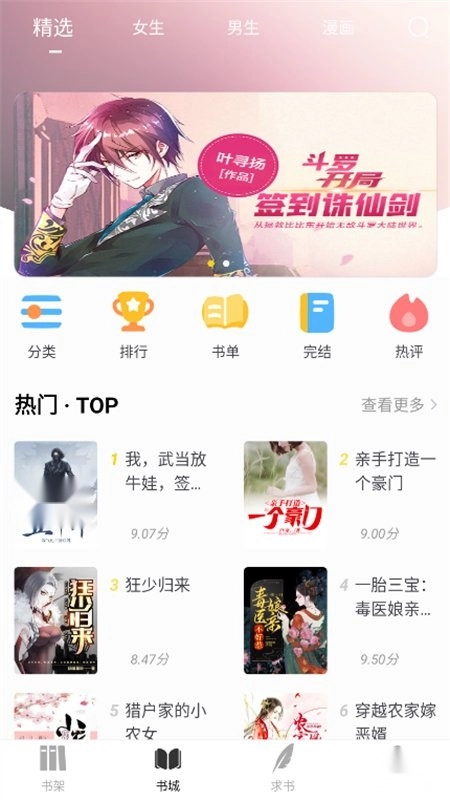
Task: Open the book 一胎三宝：毒医娘亲
Action: pyautogui.click(x=340, y=620)
